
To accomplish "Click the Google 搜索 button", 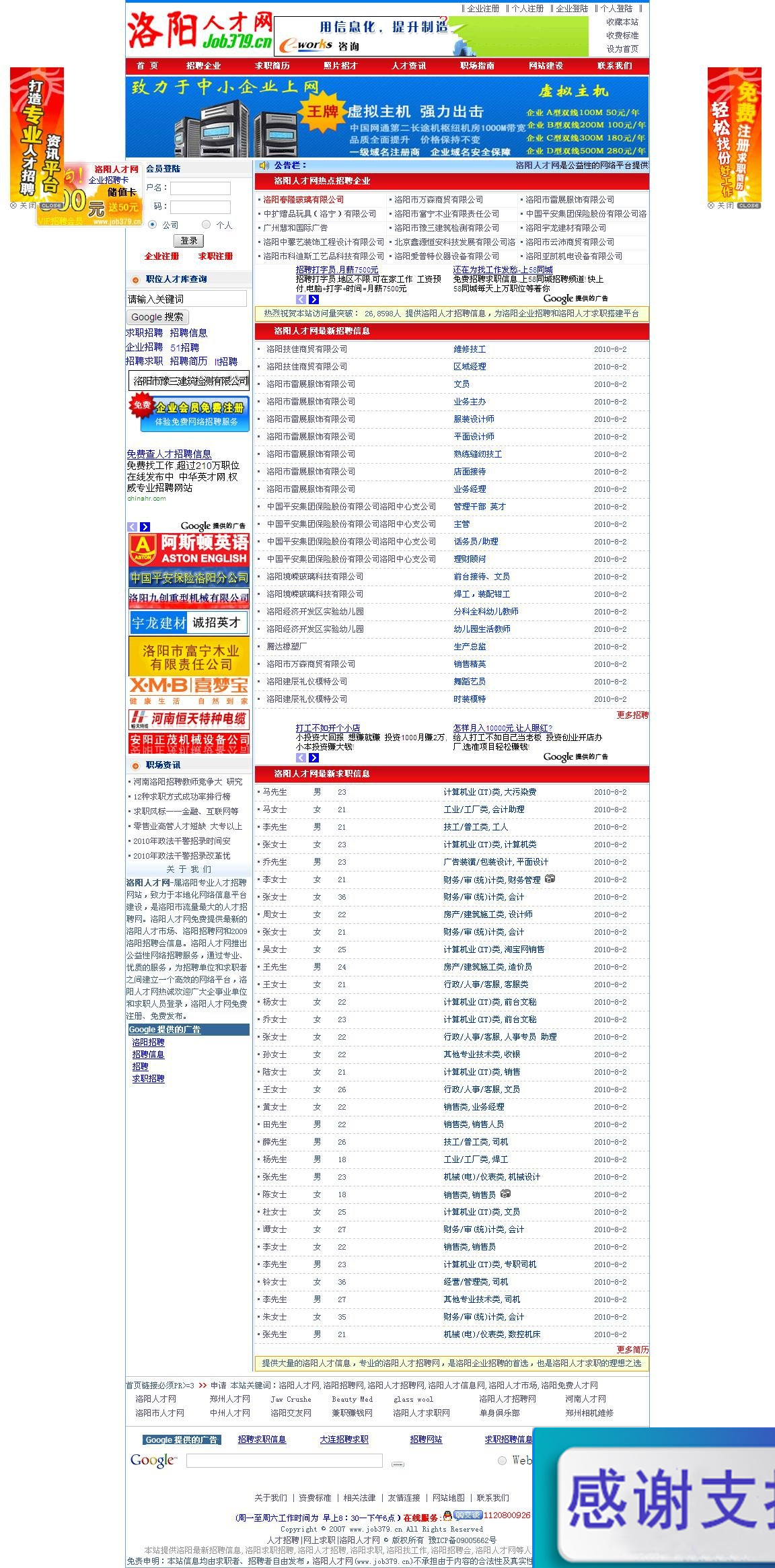I will (x=157, y=317).
